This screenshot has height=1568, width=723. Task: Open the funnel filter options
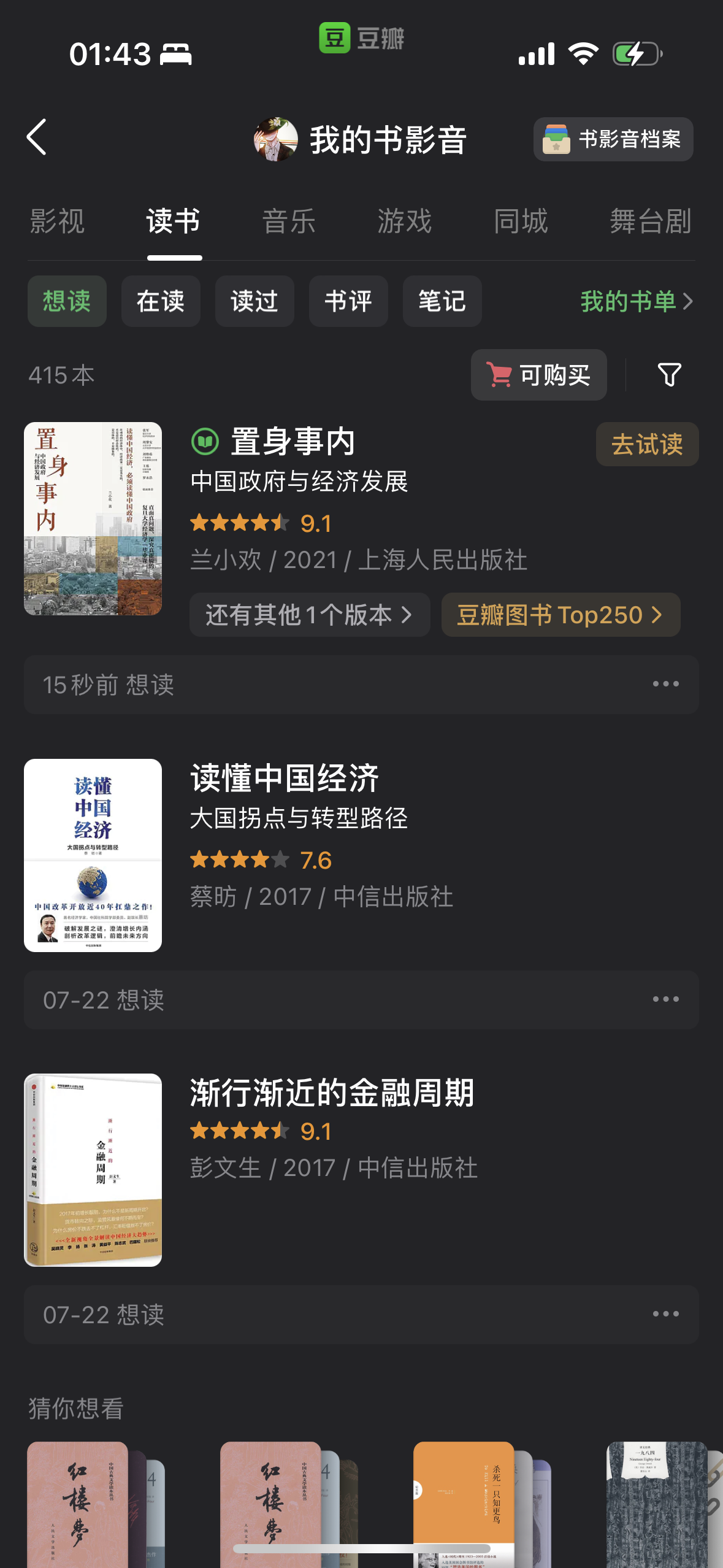click(669, 375)
